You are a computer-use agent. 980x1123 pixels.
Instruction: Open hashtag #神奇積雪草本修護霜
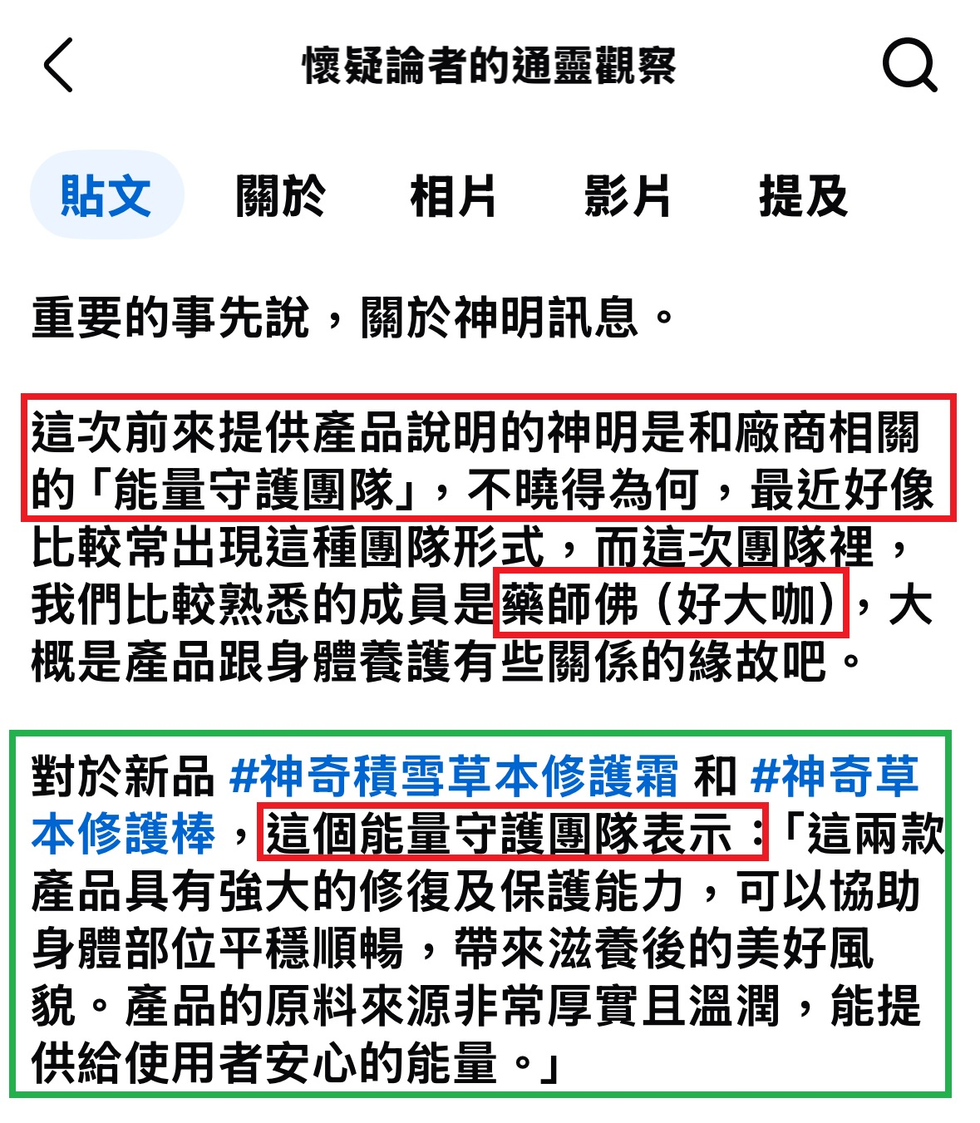[454, 777]
